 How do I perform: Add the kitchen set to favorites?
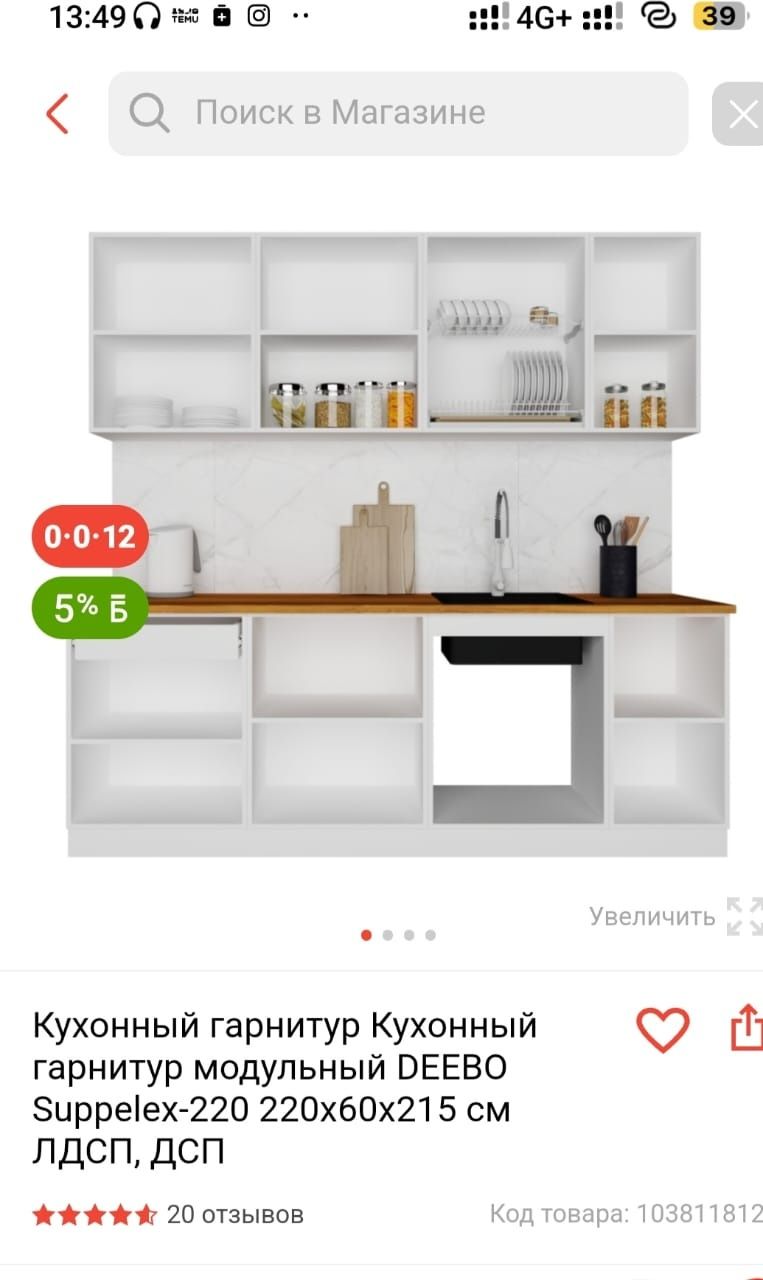click(x=662, y=1030)
